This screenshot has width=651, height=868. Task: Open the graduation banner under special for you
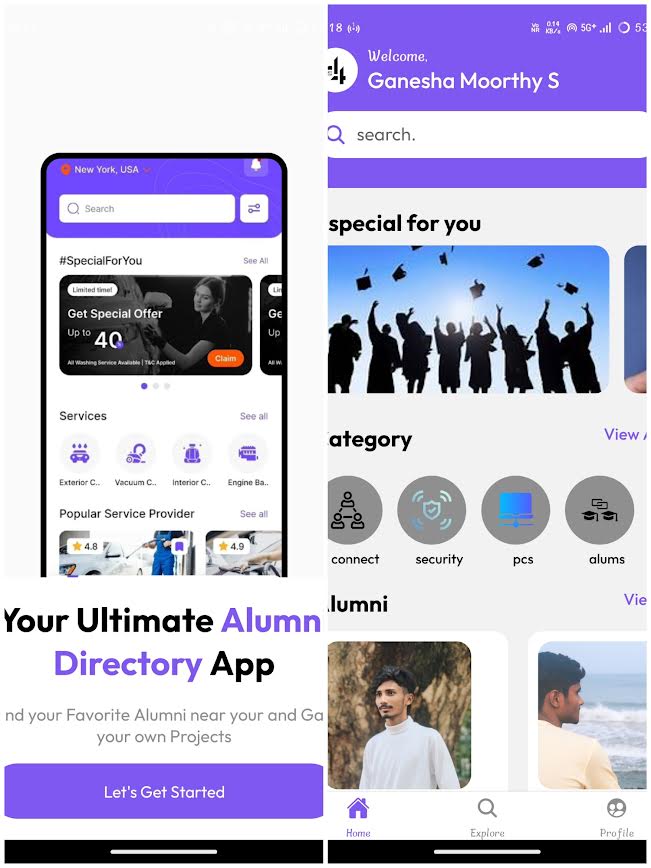[468, 319]
